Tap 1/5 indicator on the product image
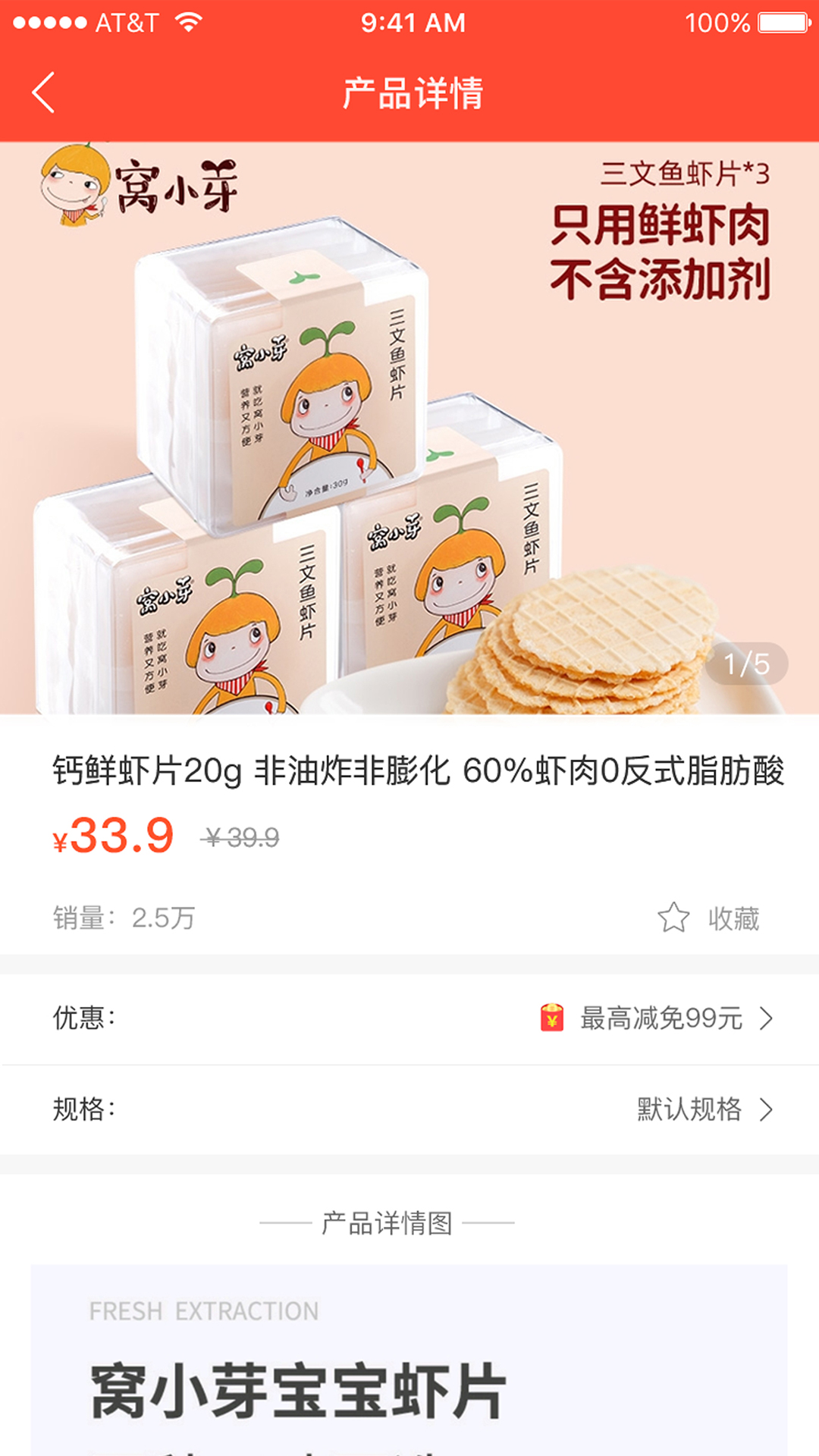The width and height of the screenshot is (819, 1456). [746, 666]
